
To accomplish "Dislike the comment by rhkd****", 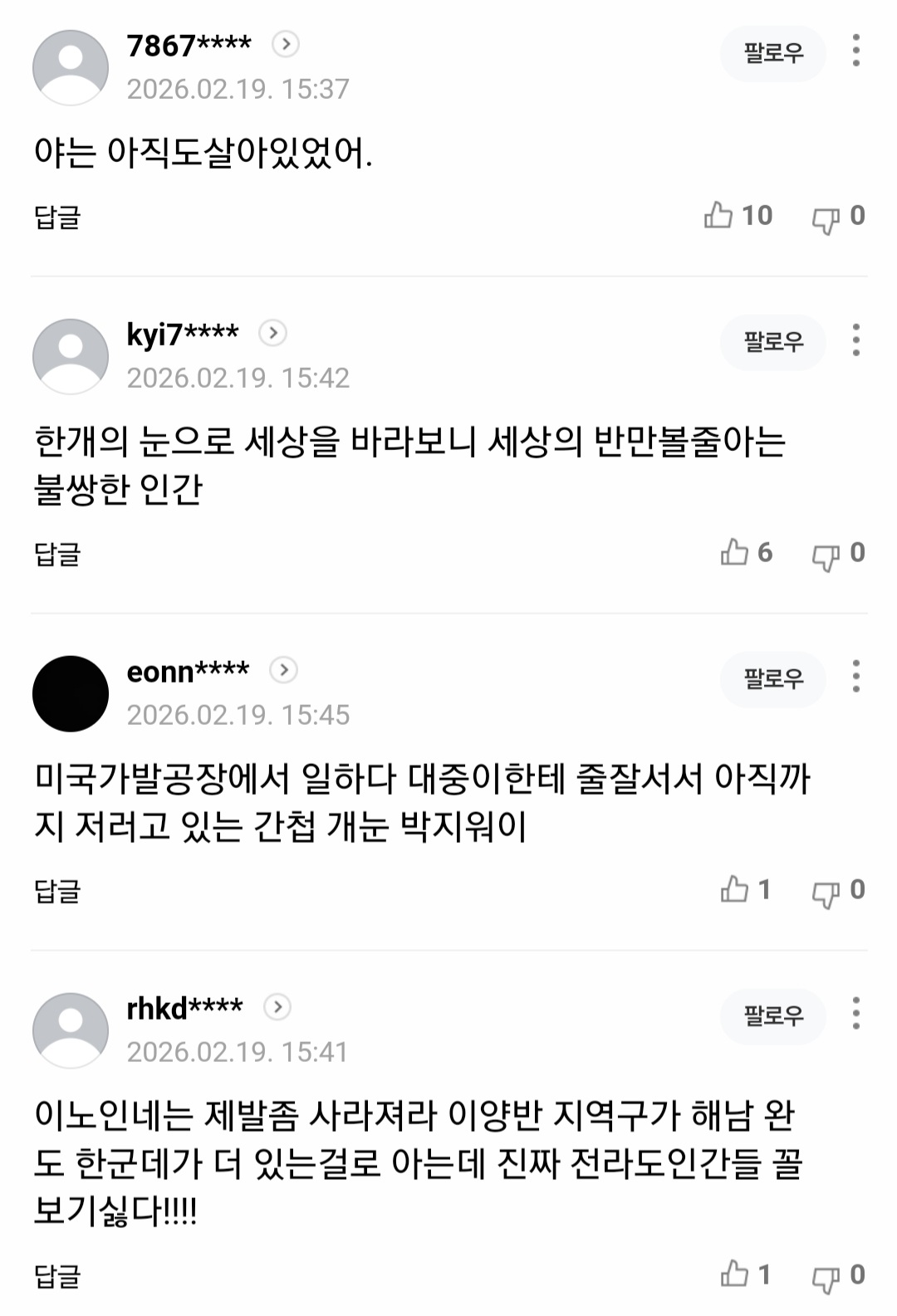I will pos(826,1278).
